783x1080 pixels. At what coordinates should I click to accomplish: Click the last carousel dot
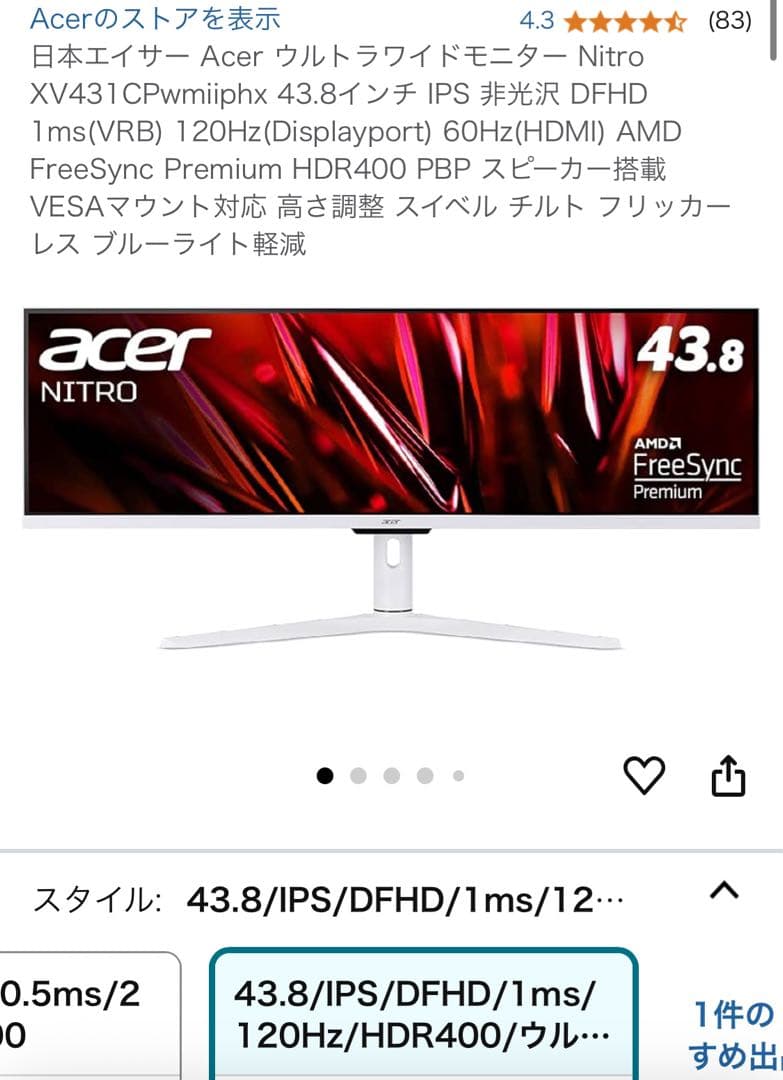[459, 773]
